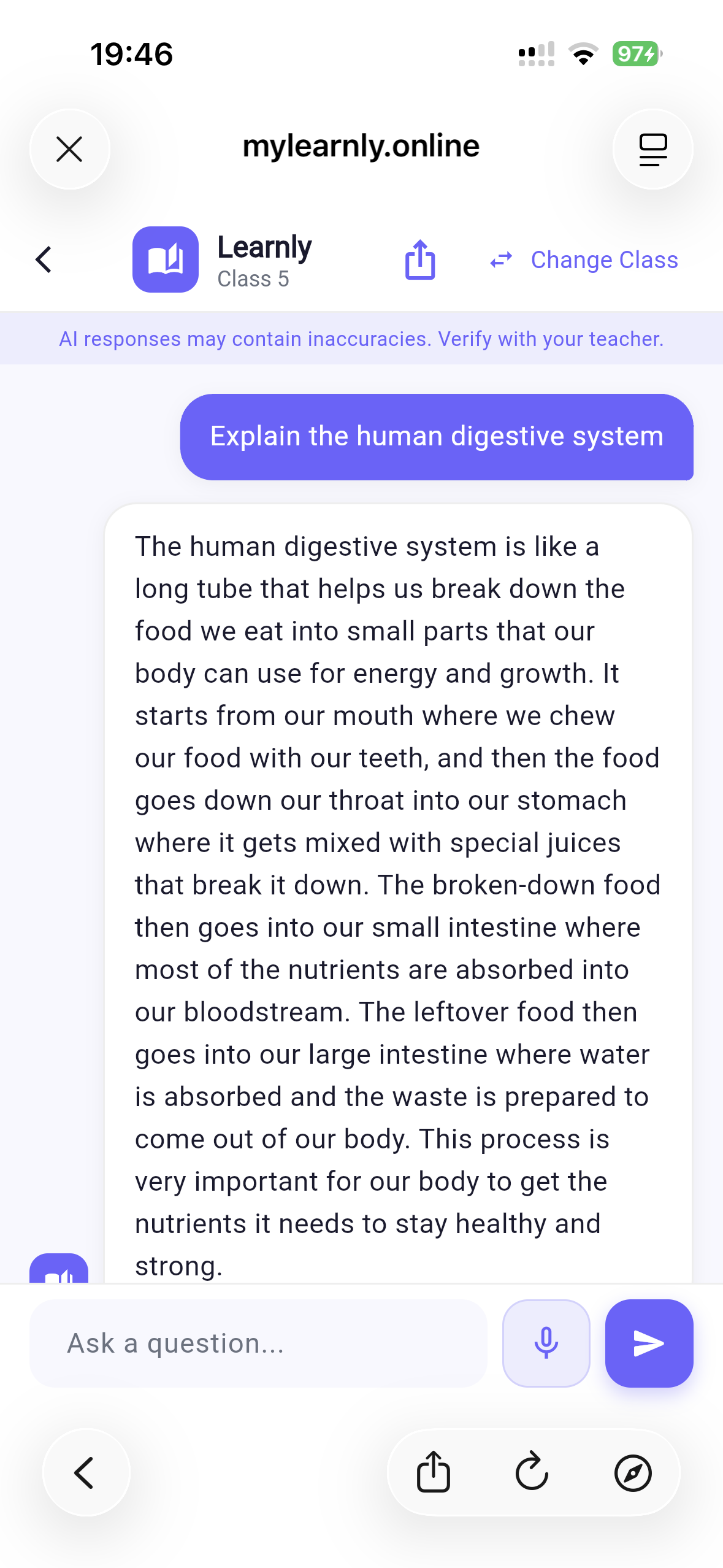723x1568 pixels.
Task: Send the question with the arrow button
Action: [x=649, y=1343]
